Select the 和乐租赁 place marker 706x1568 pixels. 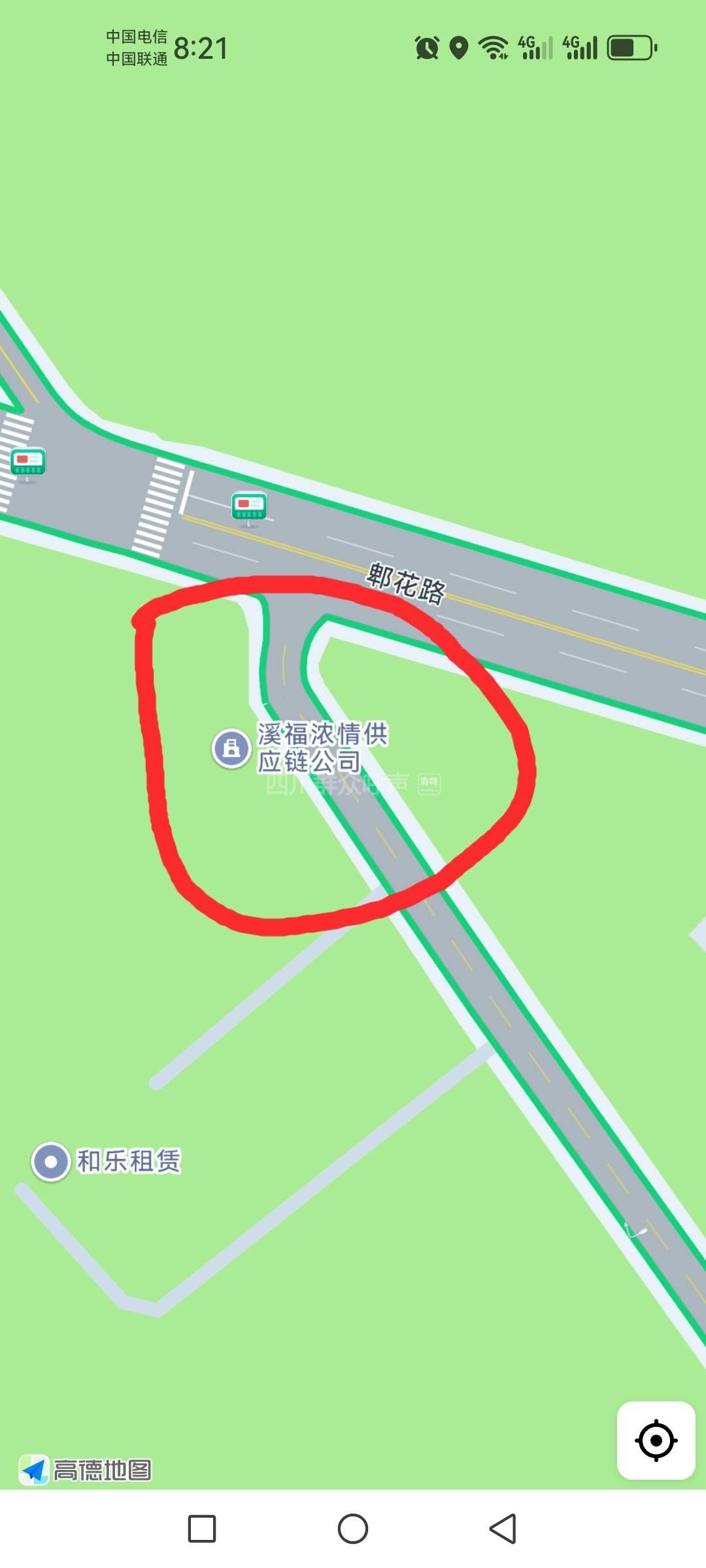click(x=51, y=1162)
